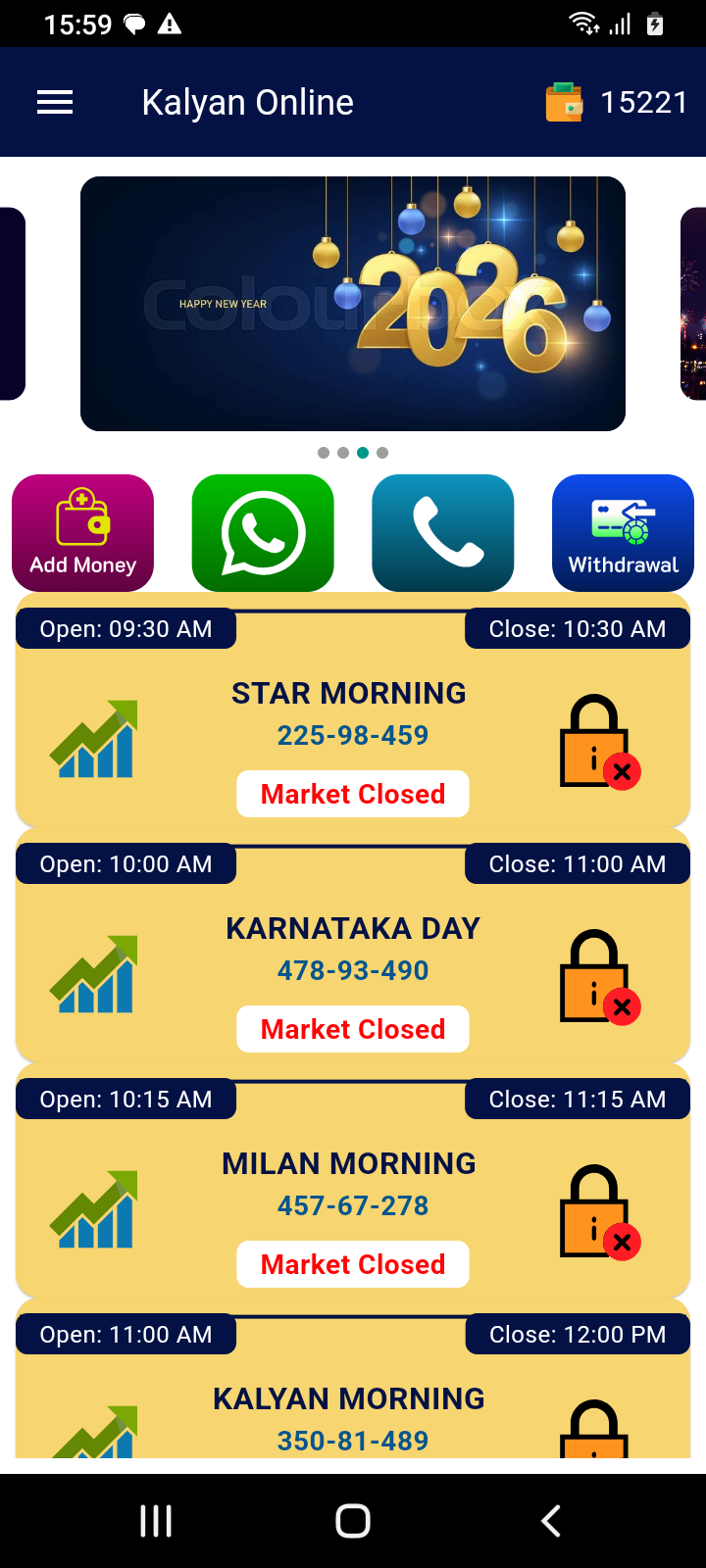
Task: Open WhatsApp support chat
Action: (263, 532)
